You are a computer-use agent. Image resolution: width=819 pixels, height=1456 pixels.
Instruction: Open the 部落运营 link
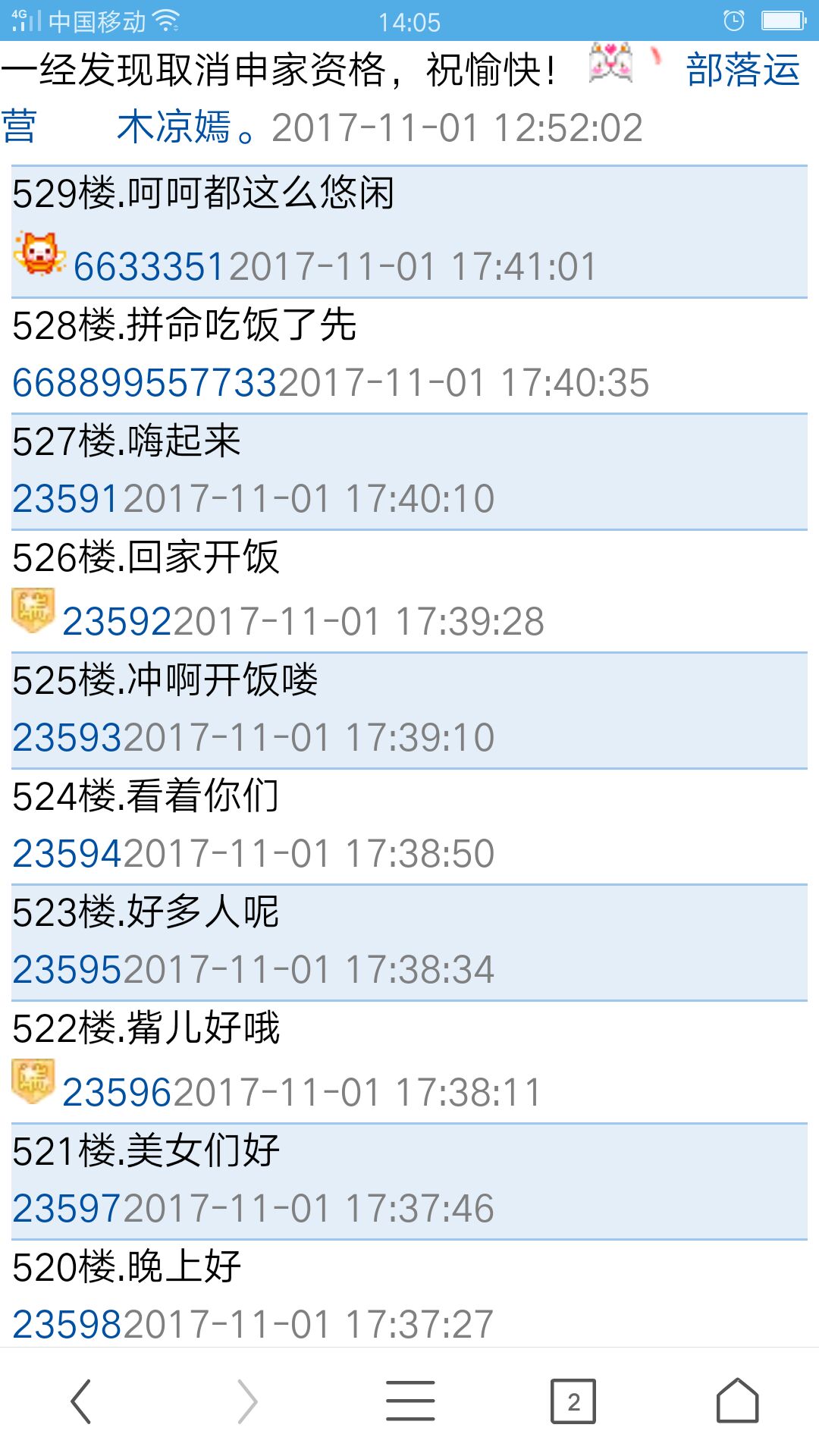[743, 71]
